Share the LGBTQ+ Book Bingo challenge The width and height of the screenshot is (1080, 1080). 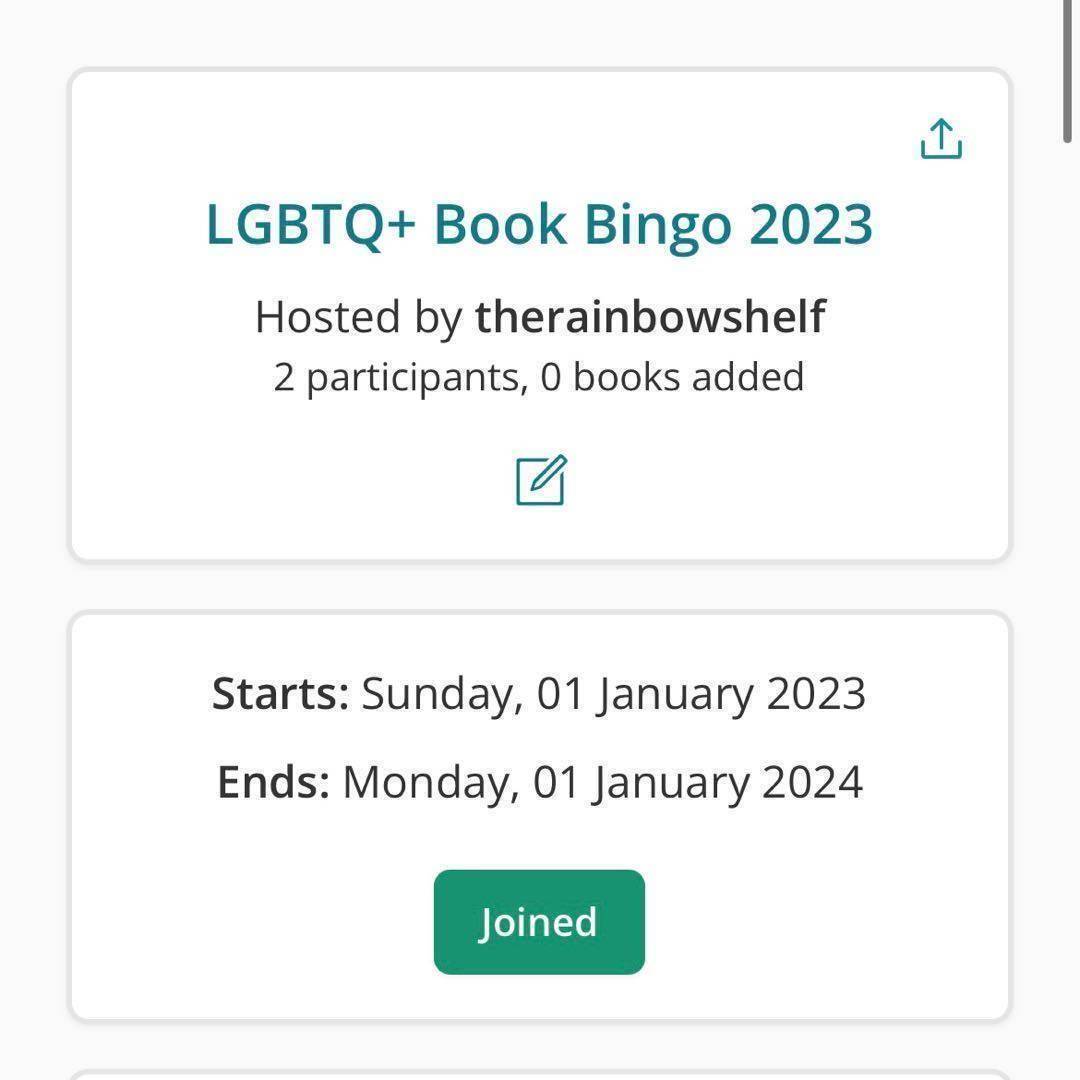[x=940, y=140]
